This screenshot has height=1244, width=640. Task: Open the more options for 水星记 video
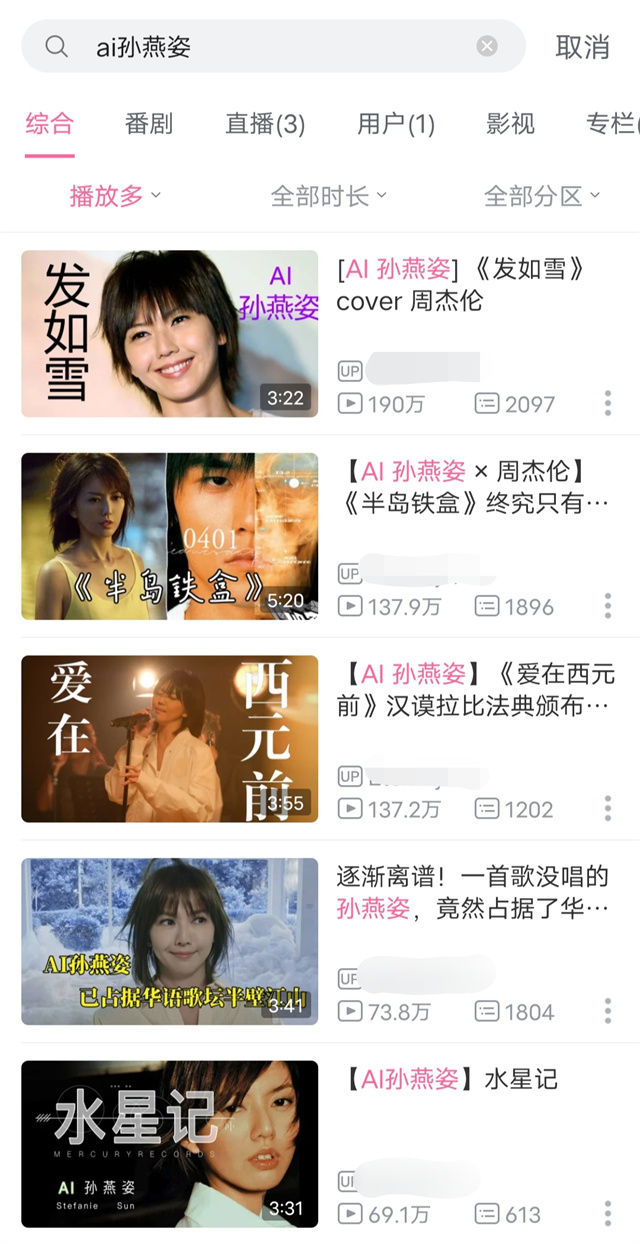click(x=607, y=1214)
